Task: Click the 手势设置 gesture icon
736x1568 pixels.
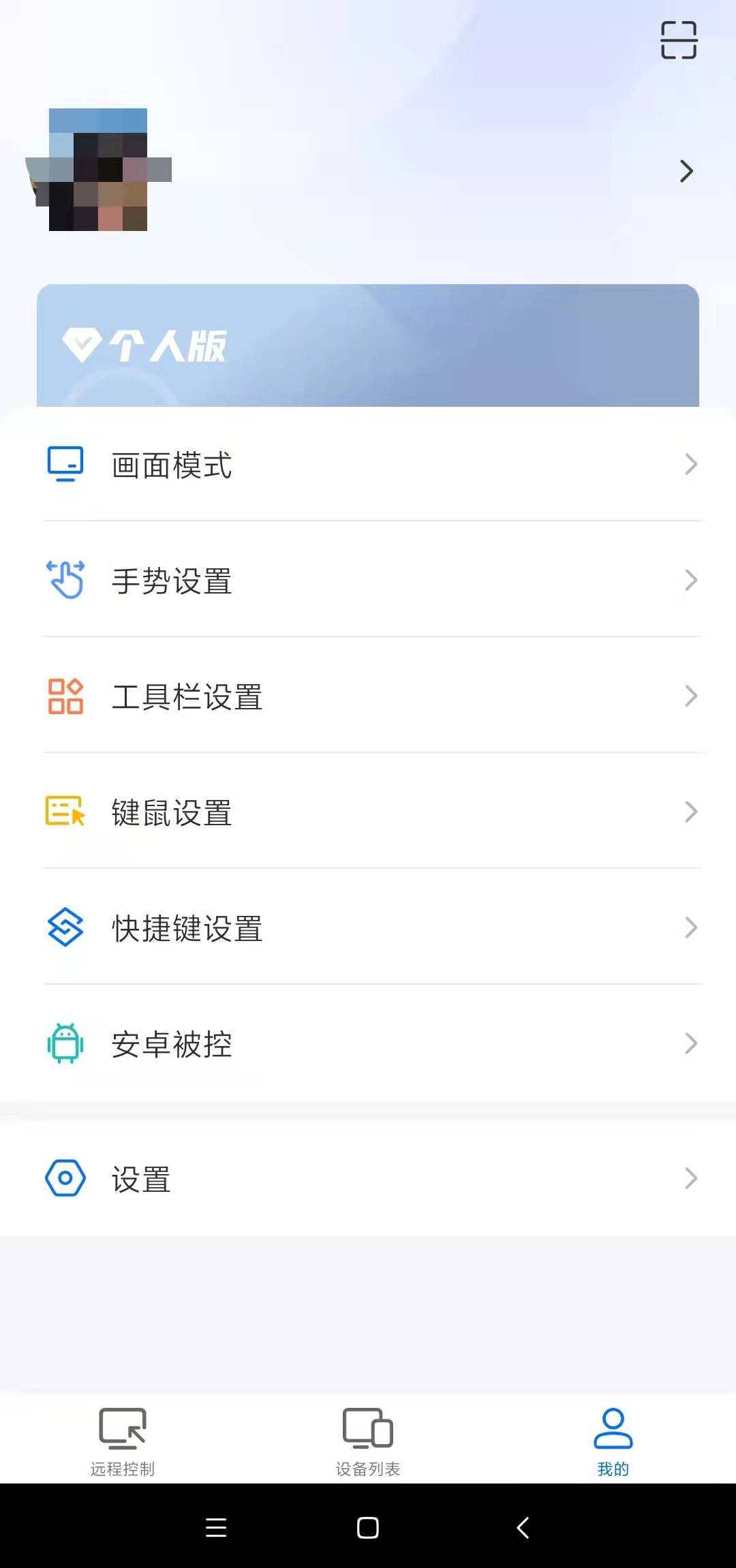Action: click(x=65, y=580)
